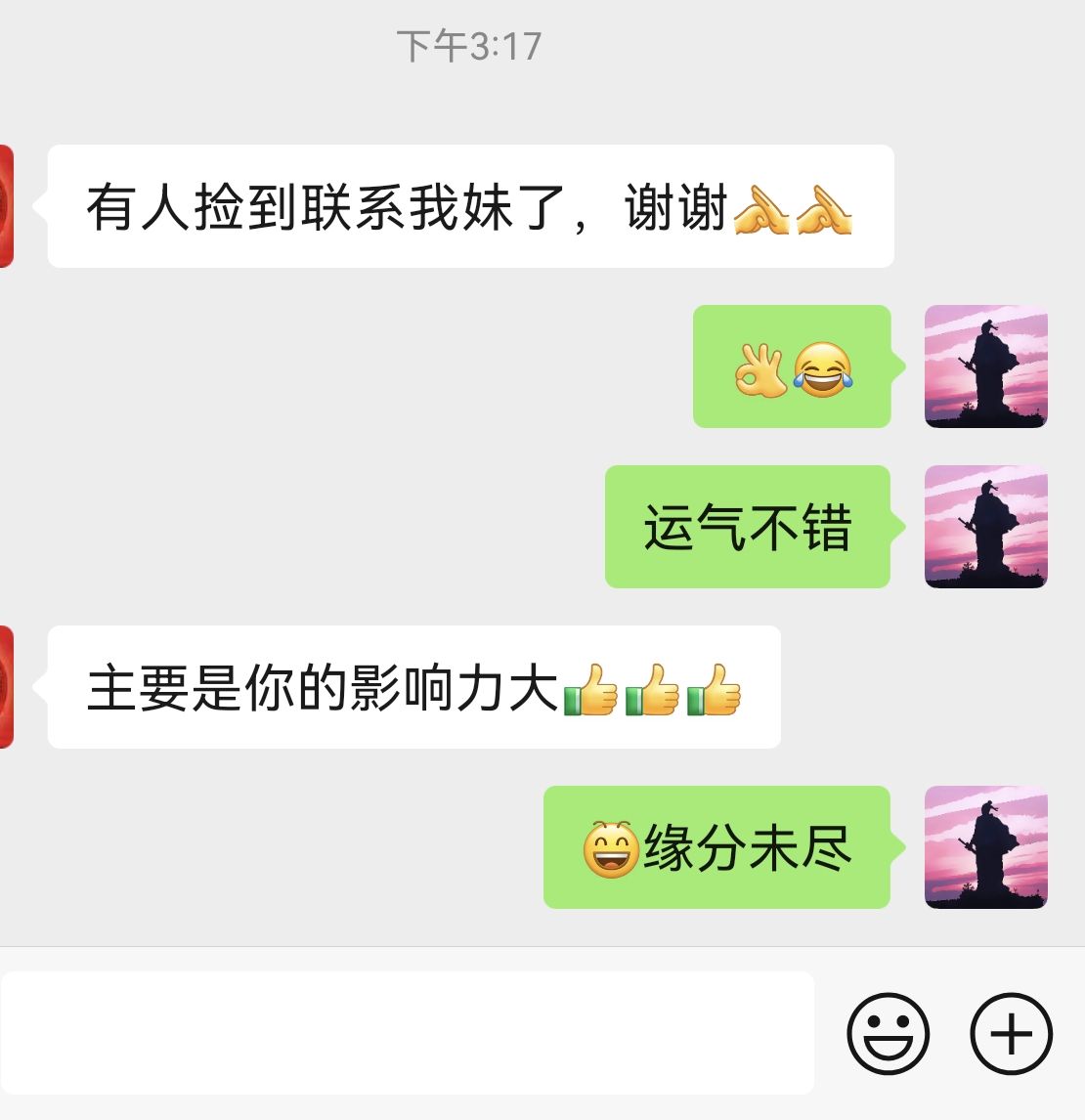Open sender avatar beside 运气不错 message
1085x1120 pixels.
(x=985, y=527)
